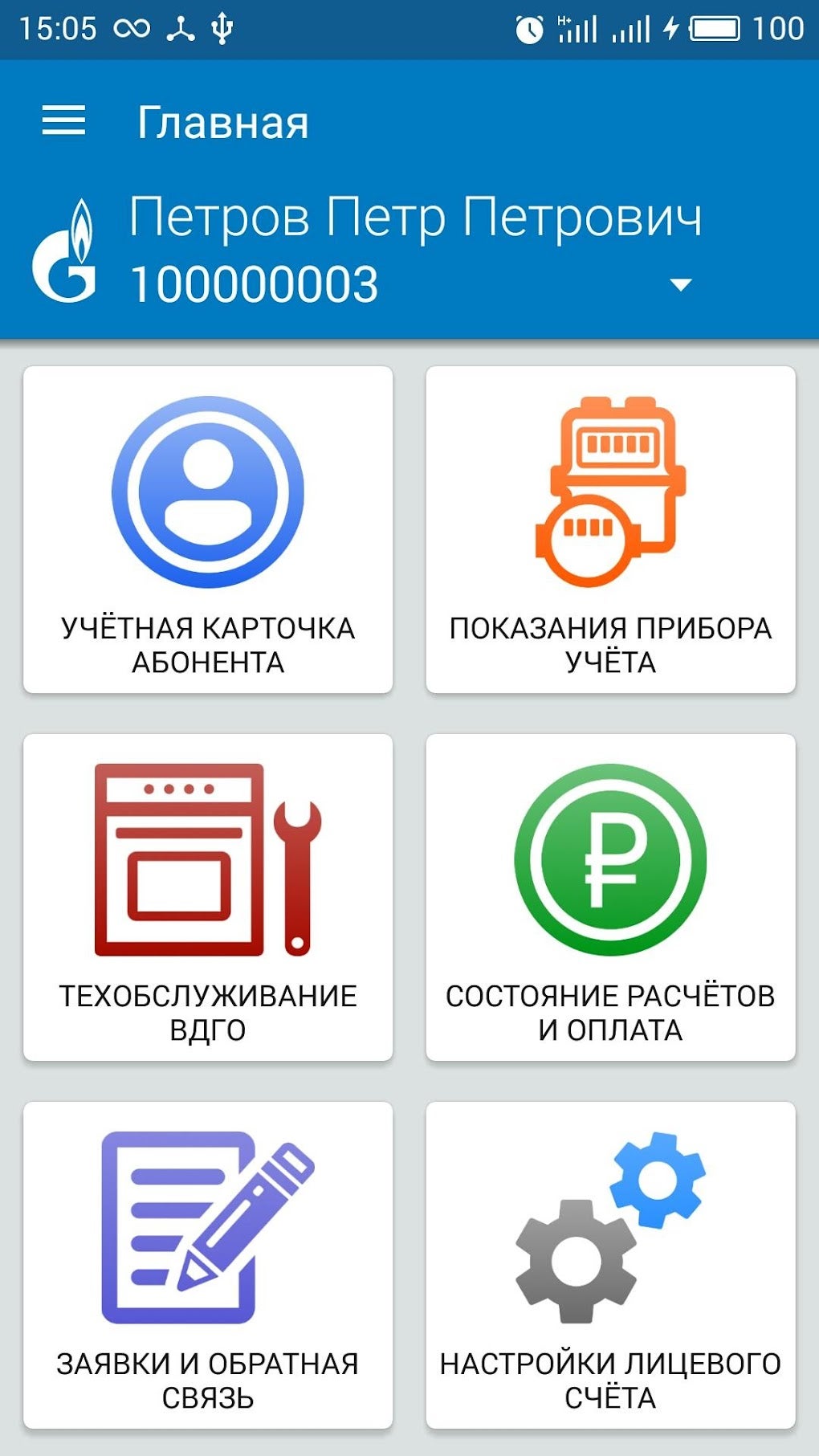Open the hamburger drawer menu
The image size is (819, 1456).
click(63, 121)
